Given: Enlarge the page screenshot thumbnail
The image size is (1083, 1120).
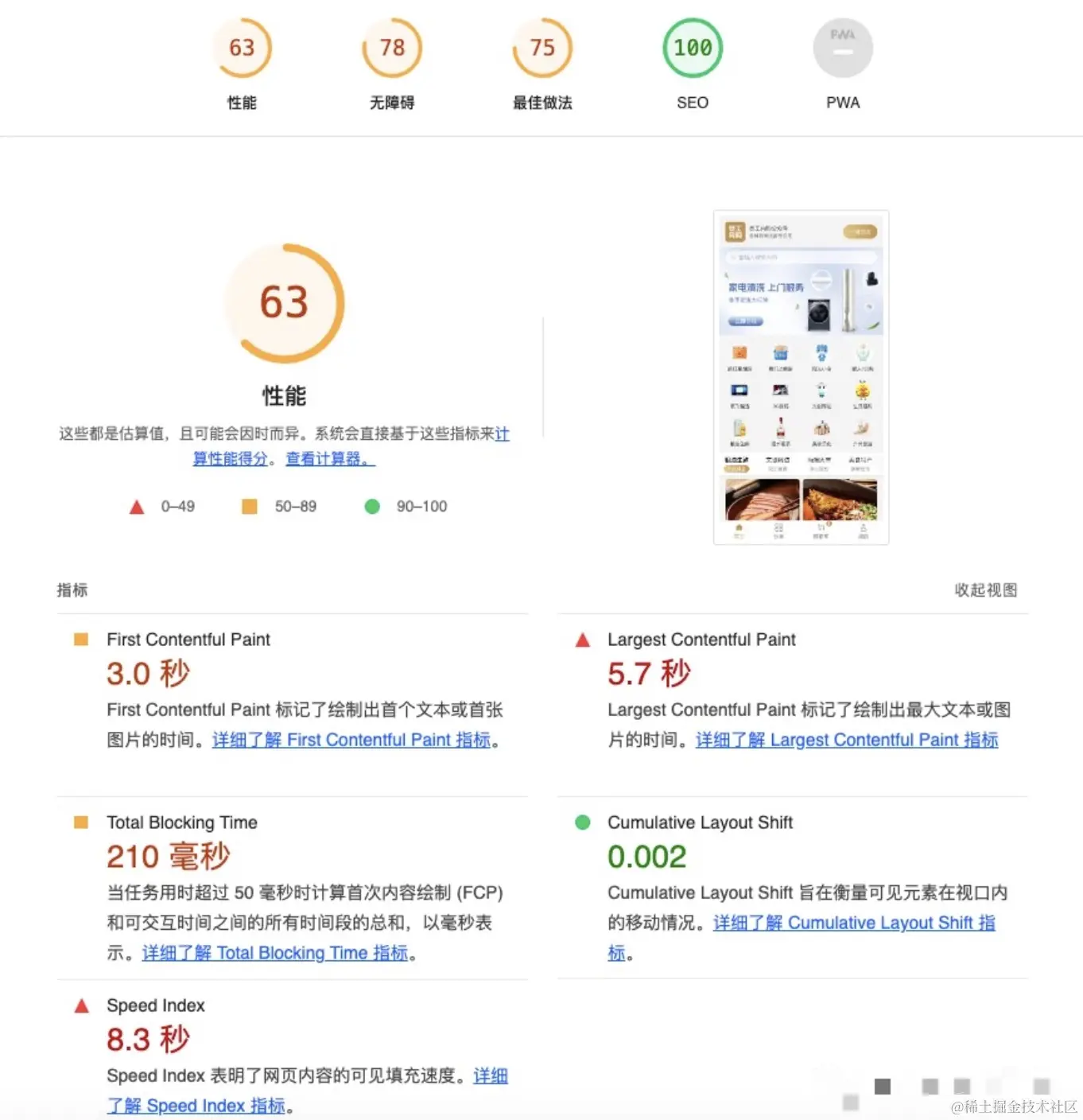Looking at the screenshot, I should 801,377.
